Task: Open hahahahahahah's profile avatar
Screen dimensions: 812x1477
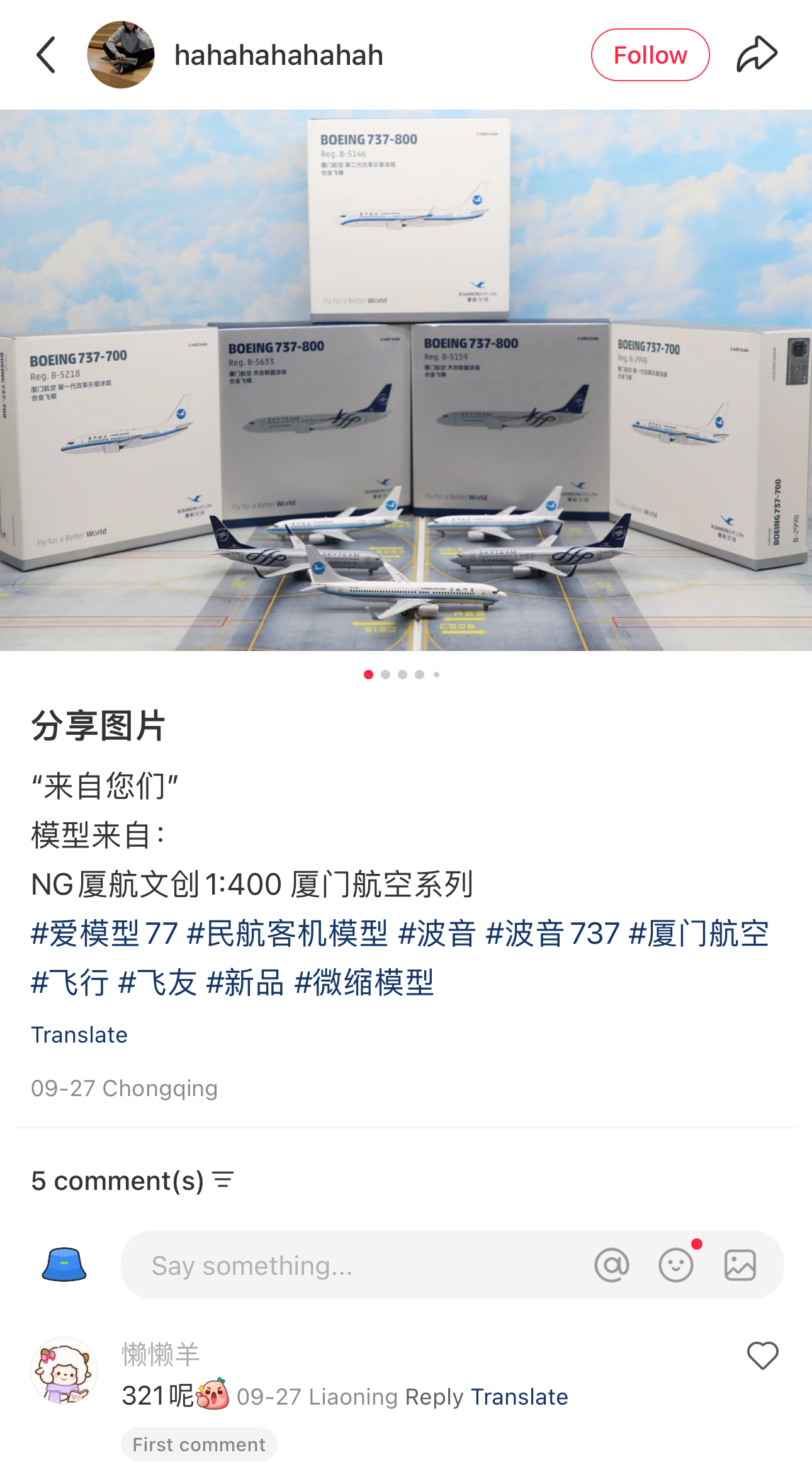Action: click(120, 55)
